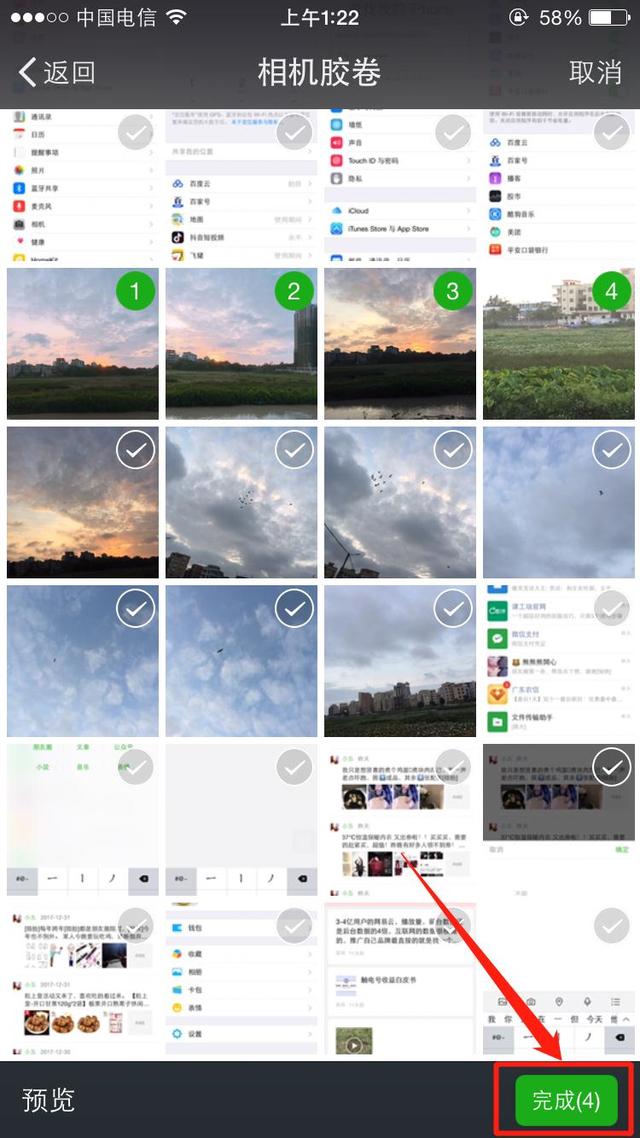Image resolution: width=640 pixels, height=1138 pixels.
Task: Confirm selection with 完成(4)
Action: (565, 1100)
